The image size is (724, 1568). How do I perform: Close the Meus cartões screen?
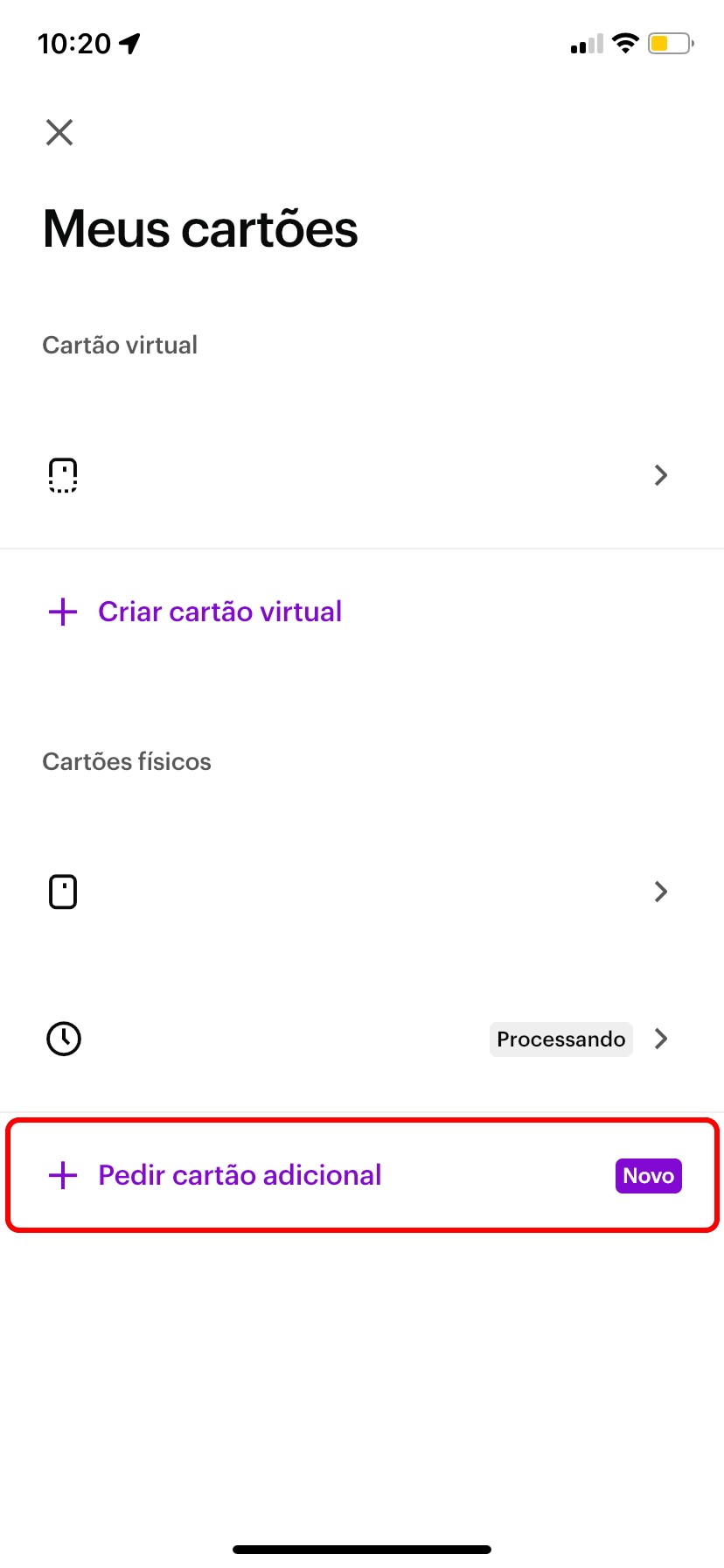(59, 133)
